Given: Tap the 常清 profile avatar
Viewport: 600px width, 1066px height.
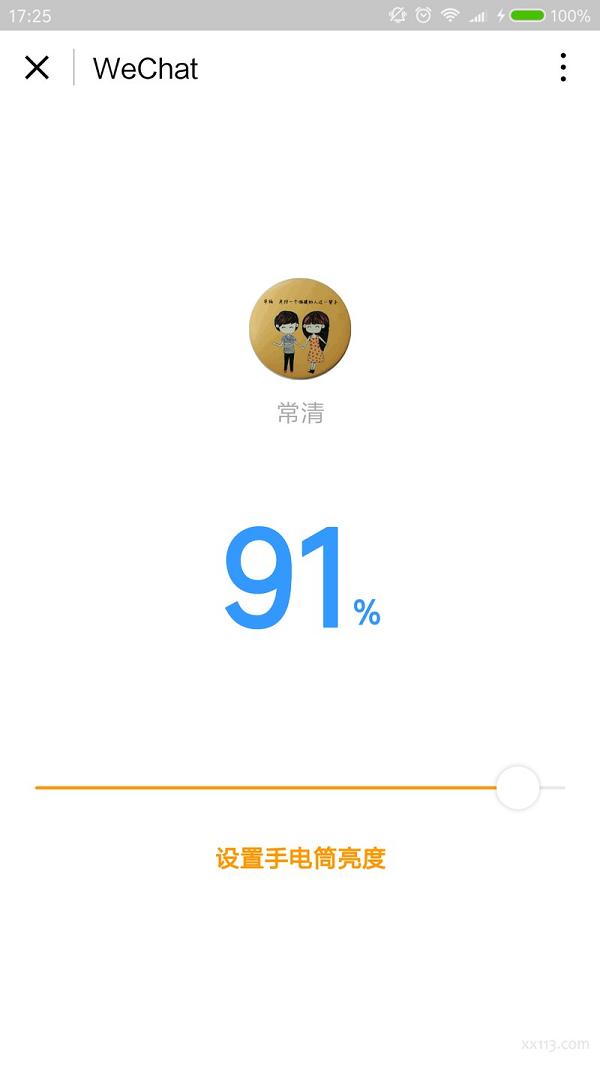Looking at the screenshot, I should pyautogui.click(x=300, y=329).
